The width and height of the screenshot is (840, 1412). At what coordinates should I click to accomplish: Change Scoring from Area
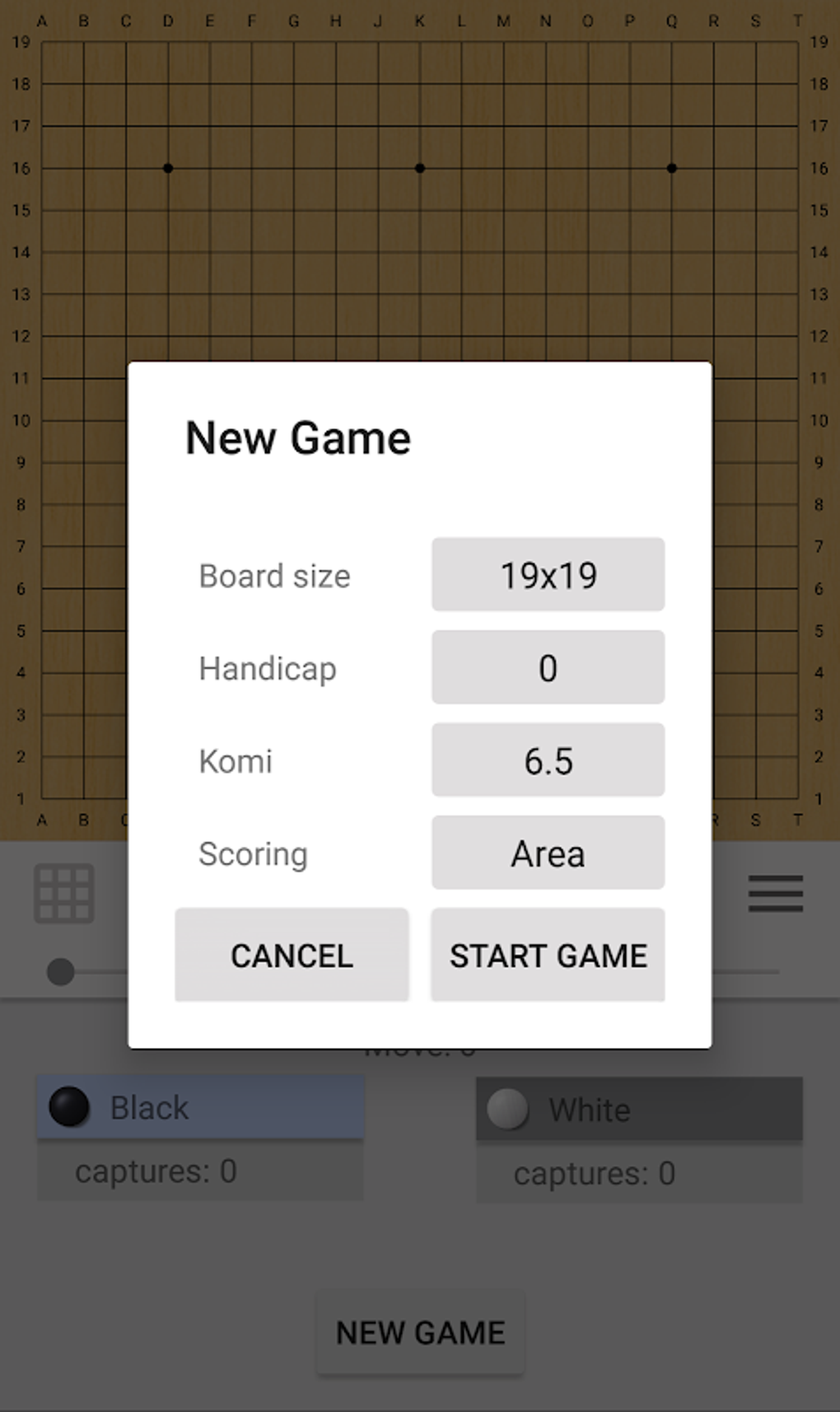548,853
